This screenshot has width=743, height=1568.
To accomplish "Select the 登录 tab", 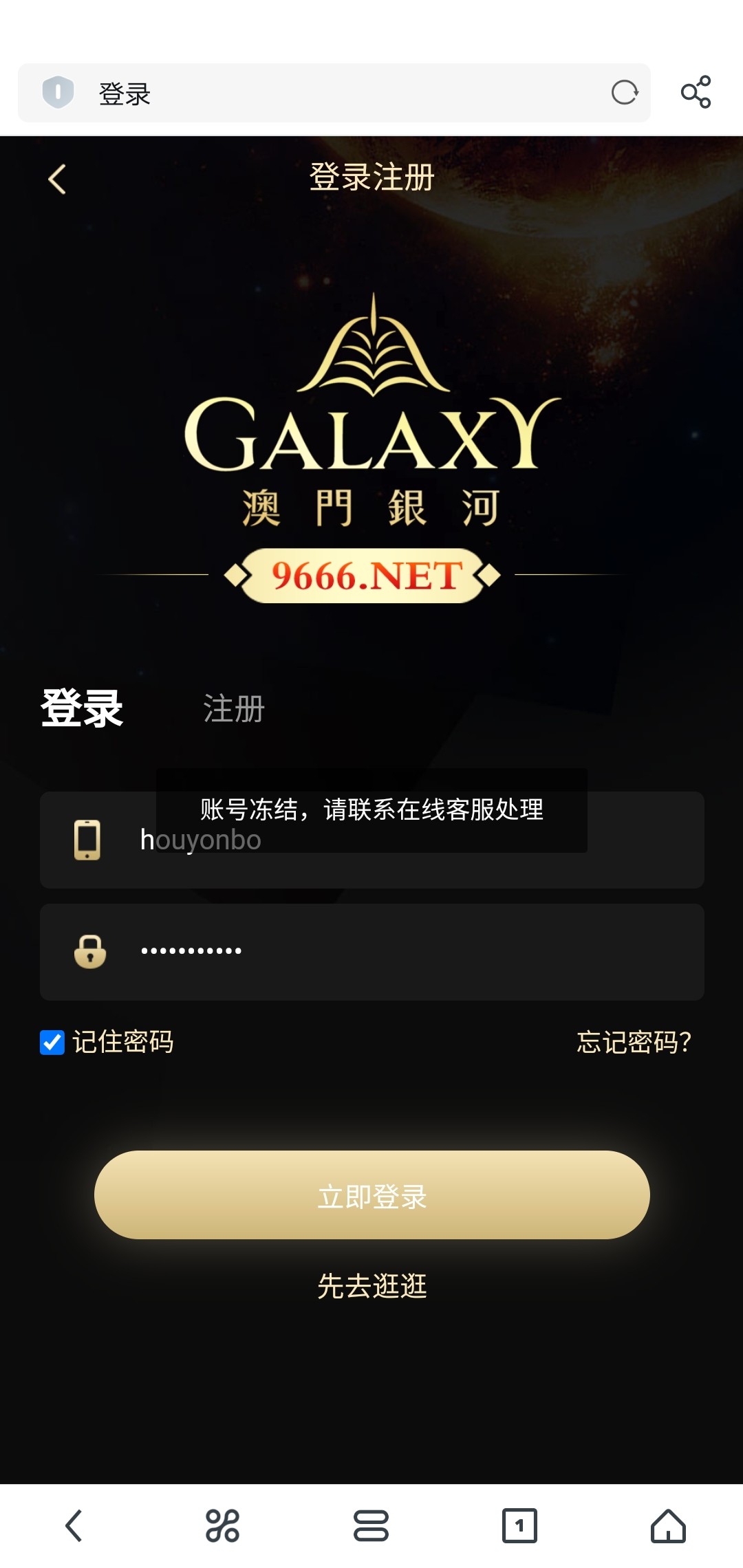I will coord(82,708).
